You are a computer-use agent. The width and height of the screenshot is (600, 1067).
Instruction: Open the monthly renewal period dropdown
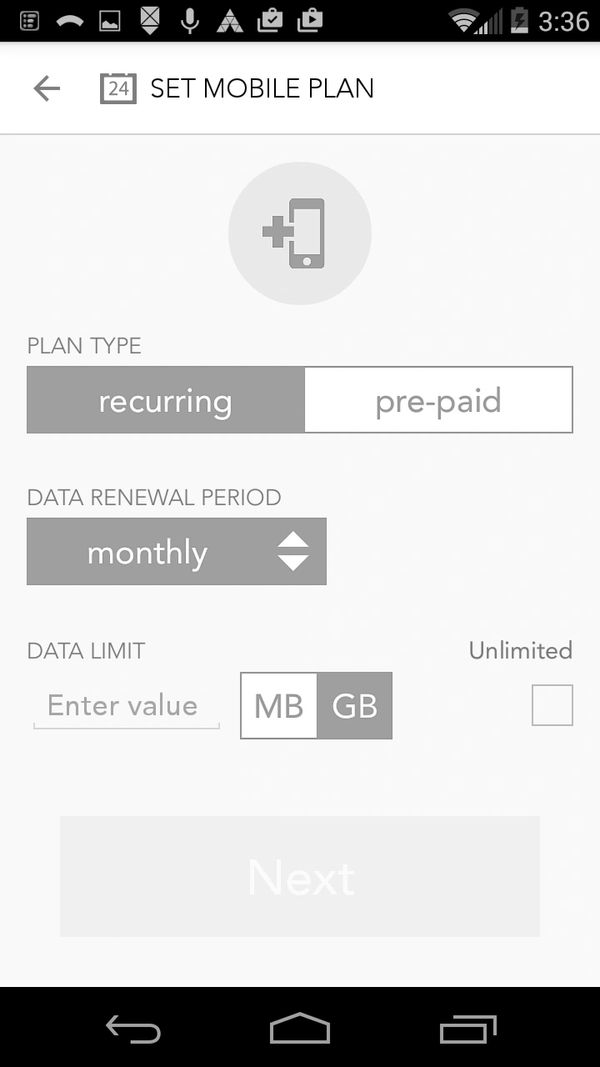pos(177,552)
